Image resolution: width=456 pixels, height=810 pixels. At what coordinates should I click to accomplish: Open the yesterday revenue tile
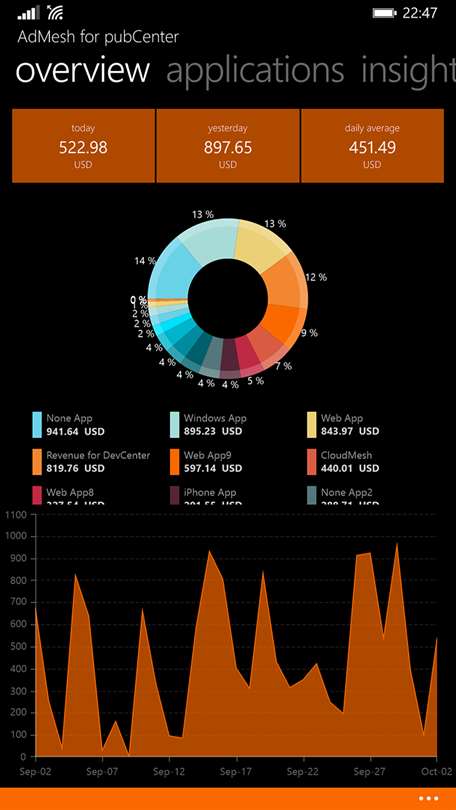point(228,146)
